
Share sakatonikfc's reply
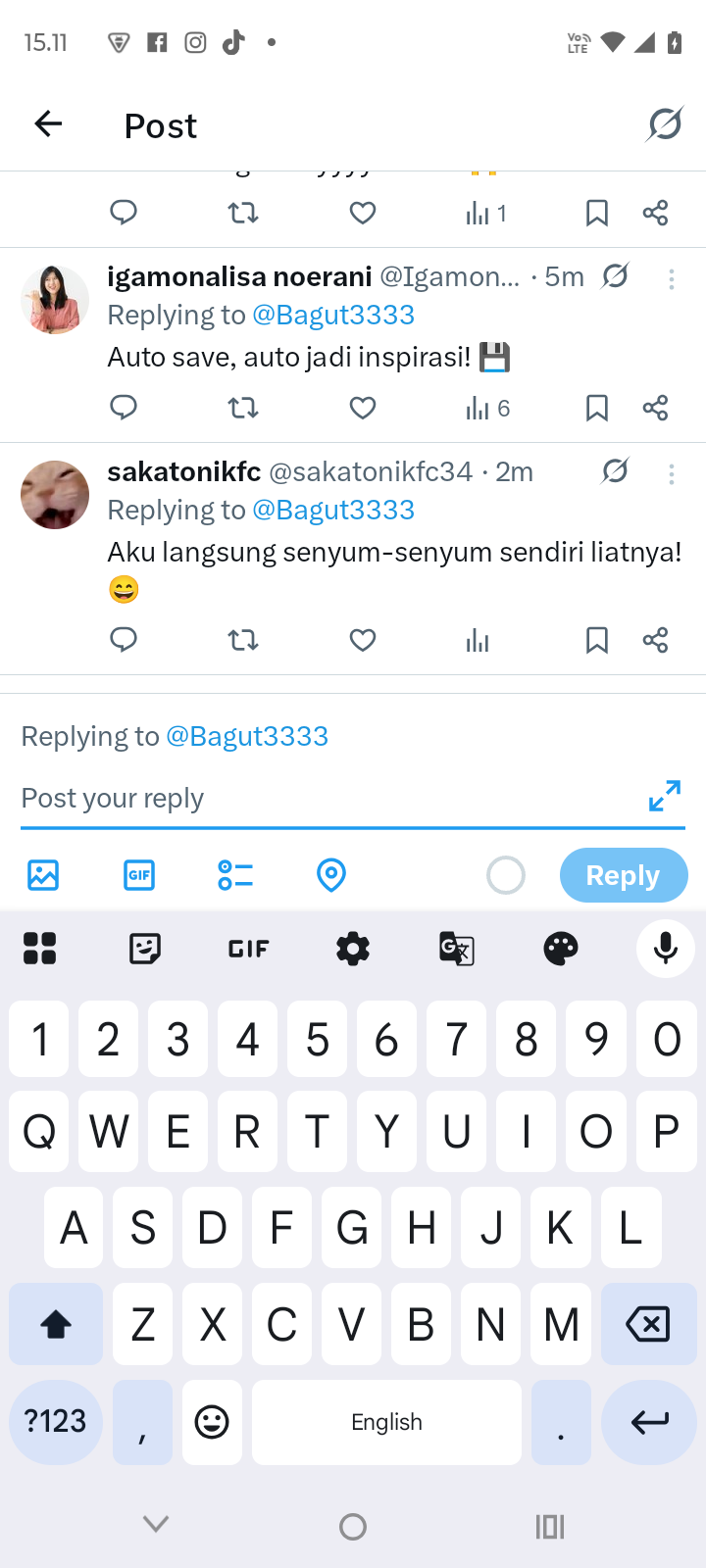coord(655,640)
